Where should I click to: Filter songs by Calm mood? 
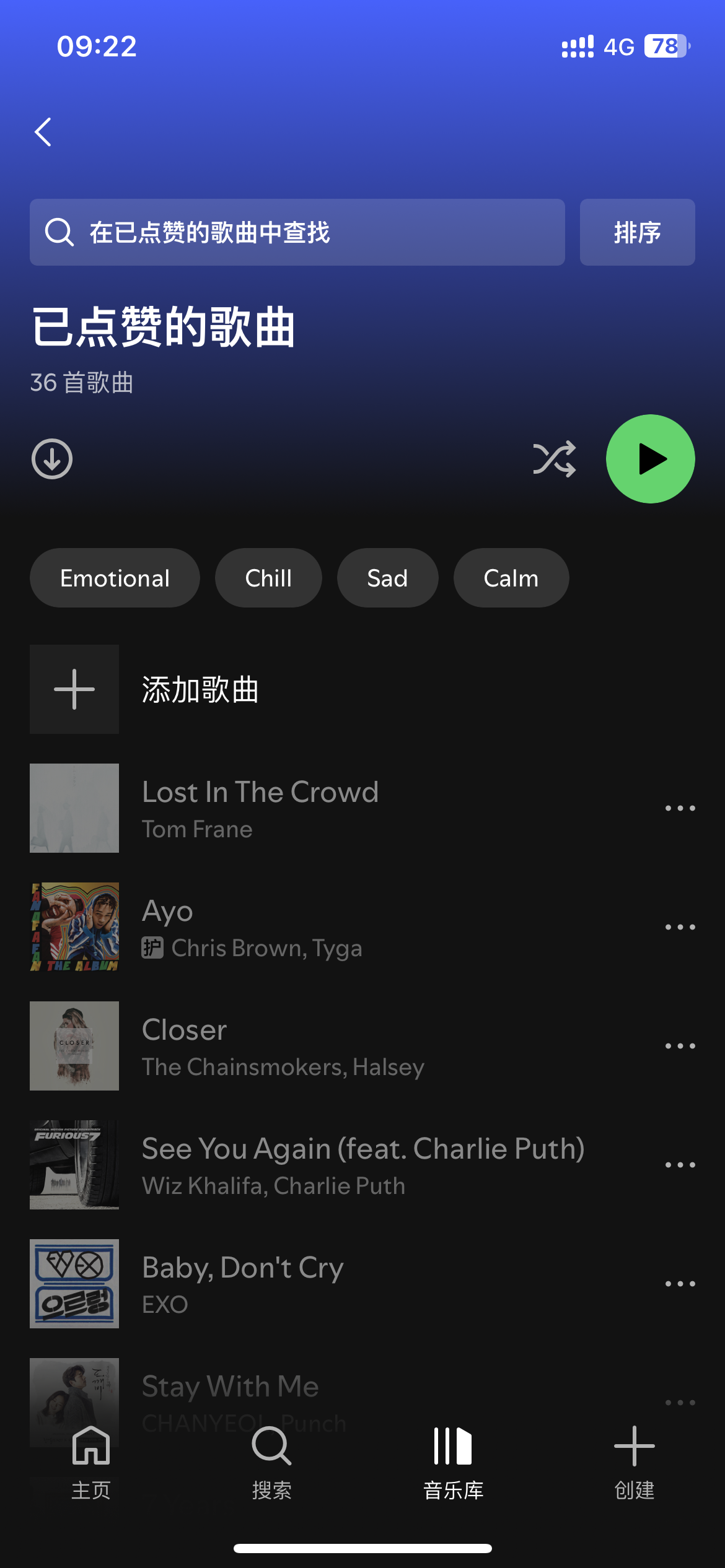[x=510, y=577]
